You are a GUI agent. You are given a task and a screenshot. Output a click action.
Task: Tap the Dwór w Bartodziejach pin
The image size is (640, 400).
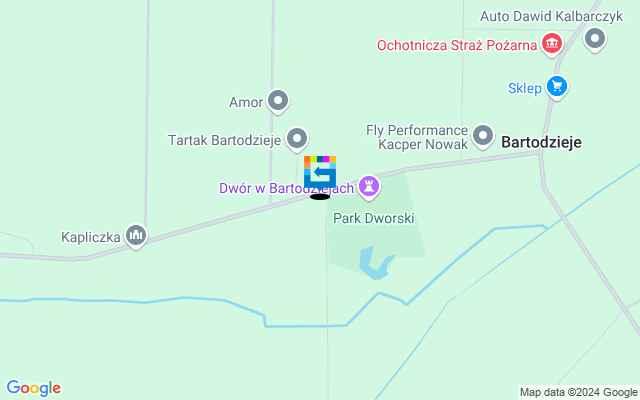point(370,187)
